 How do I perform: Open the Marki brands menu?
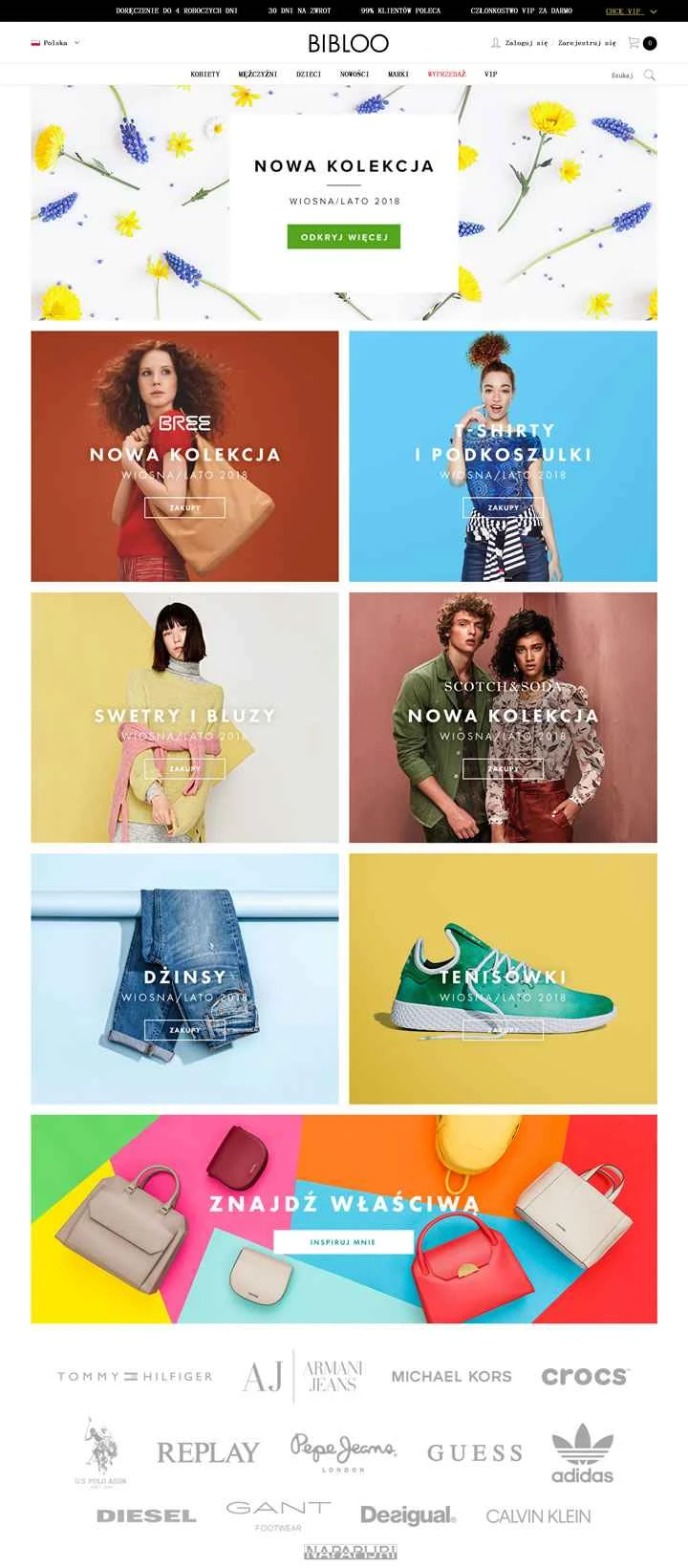[x=398, y=74]
